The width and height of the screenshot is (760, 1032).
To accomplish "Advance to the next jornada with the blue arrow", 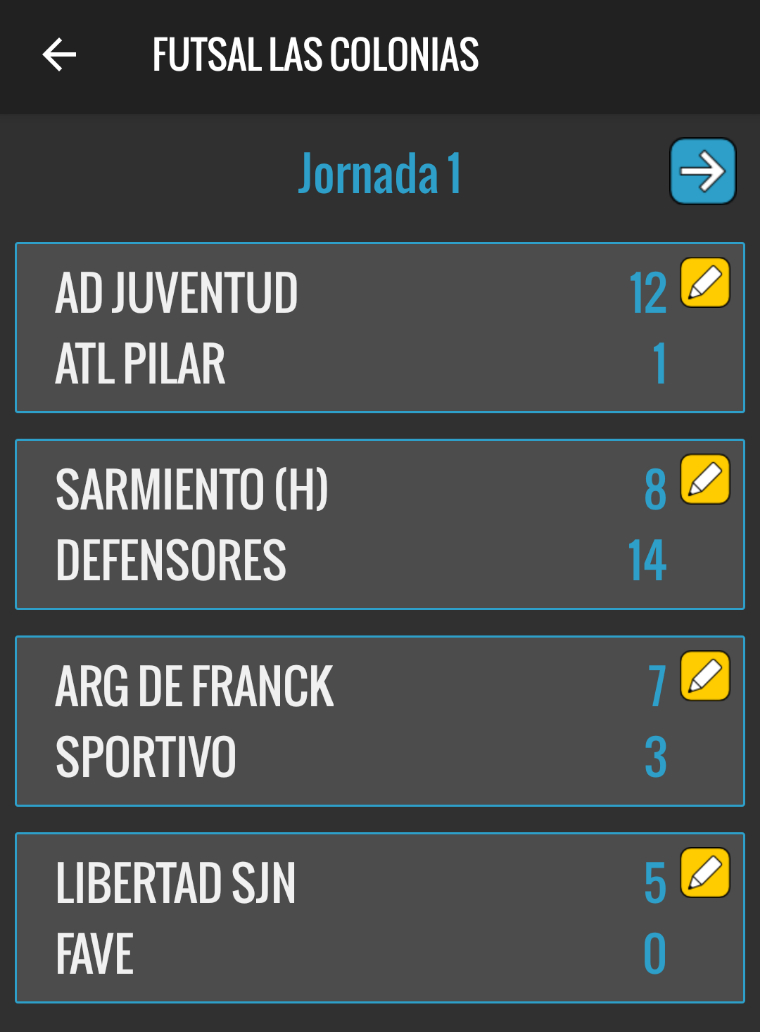I will coord(702,172).
